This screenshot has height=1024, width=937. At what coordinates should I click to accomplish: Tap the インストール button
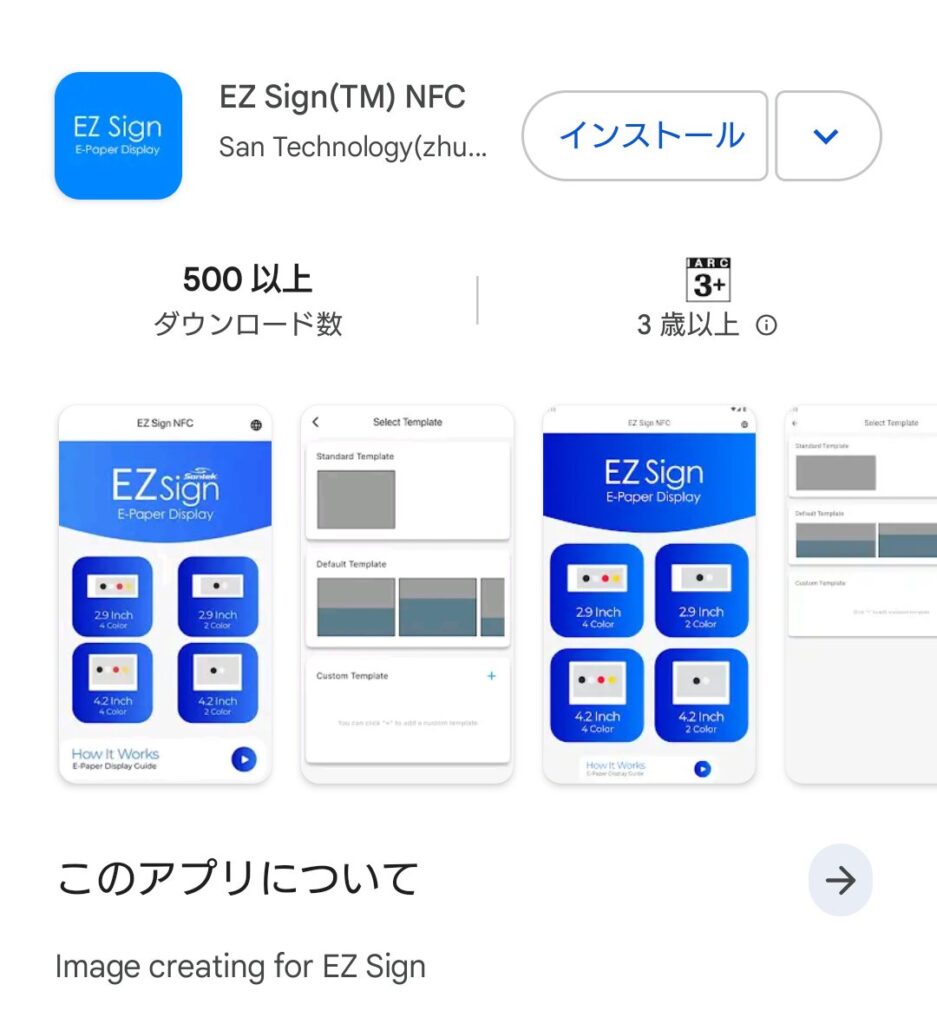coord(645,136)
